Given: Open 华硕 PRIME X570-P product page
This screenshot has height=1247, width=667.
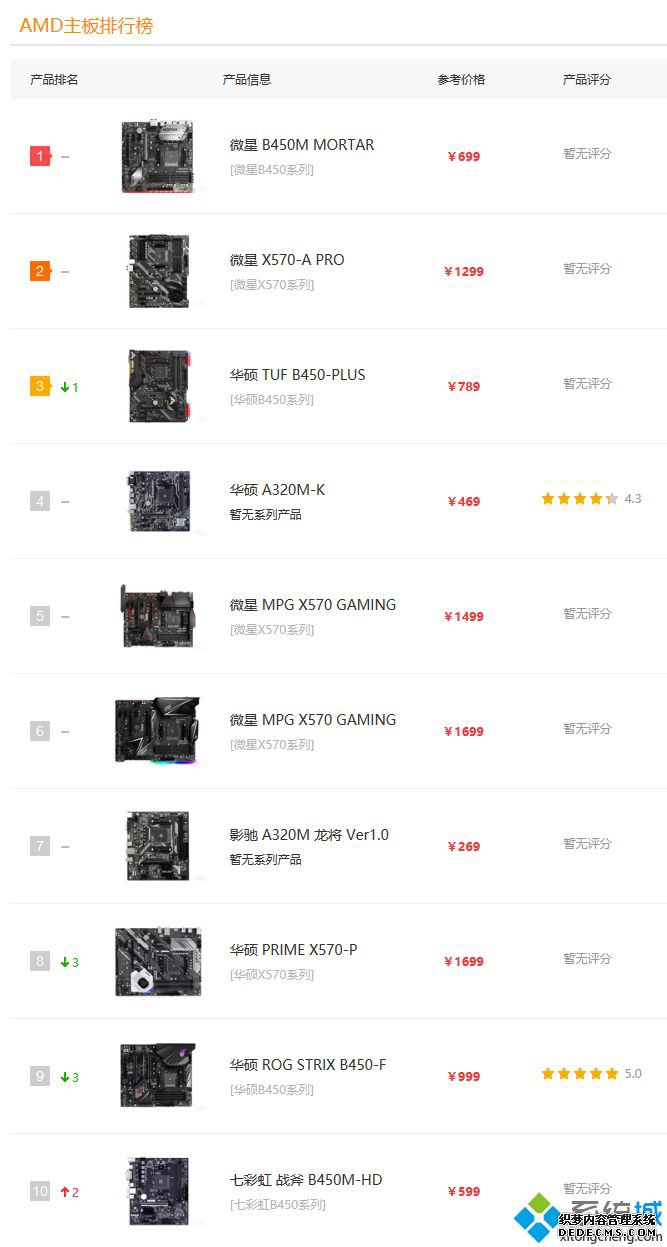Looking at the screenshot, I should [x=293, y=950].
